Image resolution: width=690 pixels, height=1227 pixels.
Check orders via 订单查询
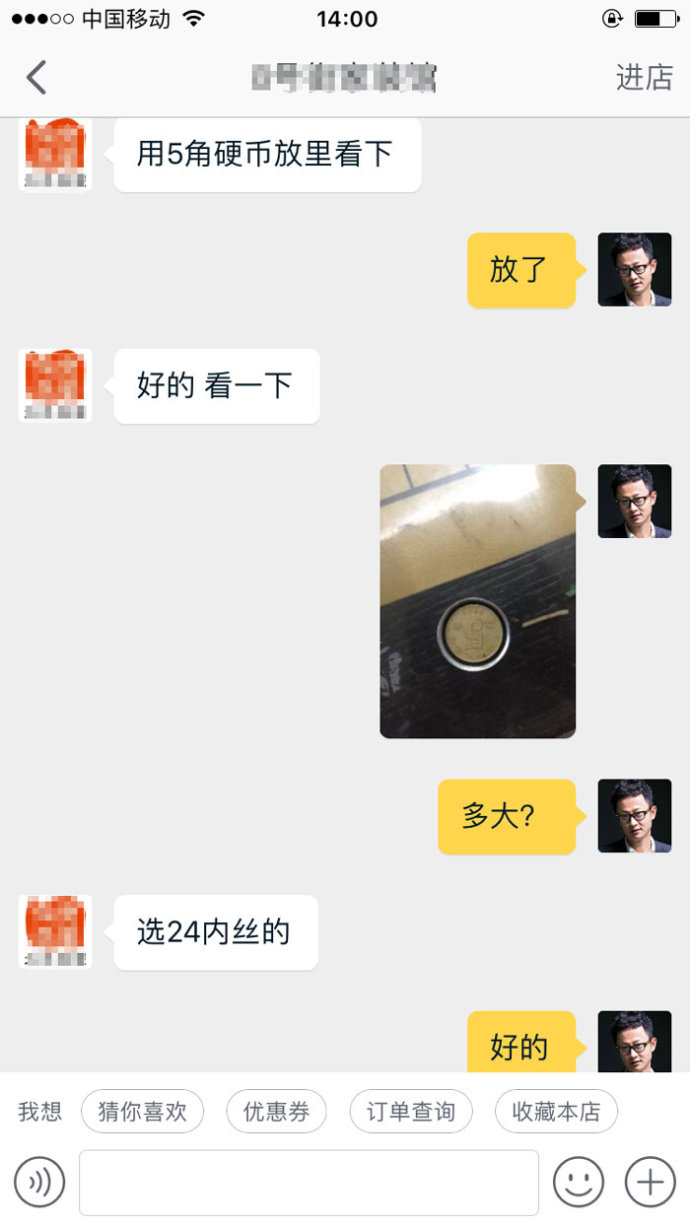coord(410,1111)
